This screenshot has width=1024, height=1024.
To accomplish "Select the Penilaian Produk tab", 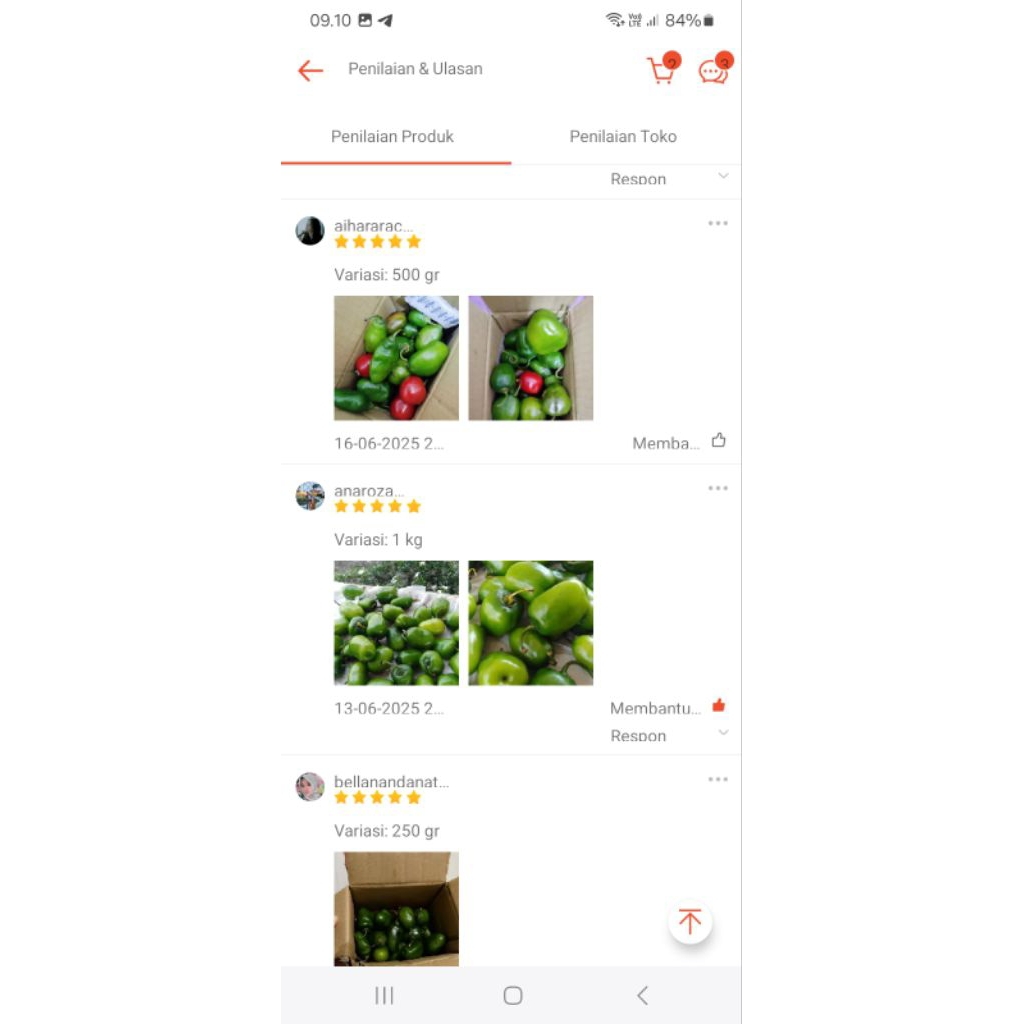I will (392, 137).
